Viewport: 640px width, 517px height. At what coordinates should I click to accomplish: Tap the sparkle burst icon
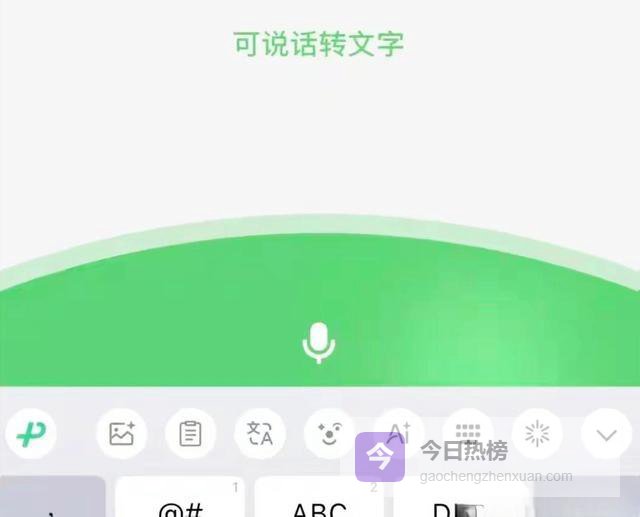pos(537,433)
